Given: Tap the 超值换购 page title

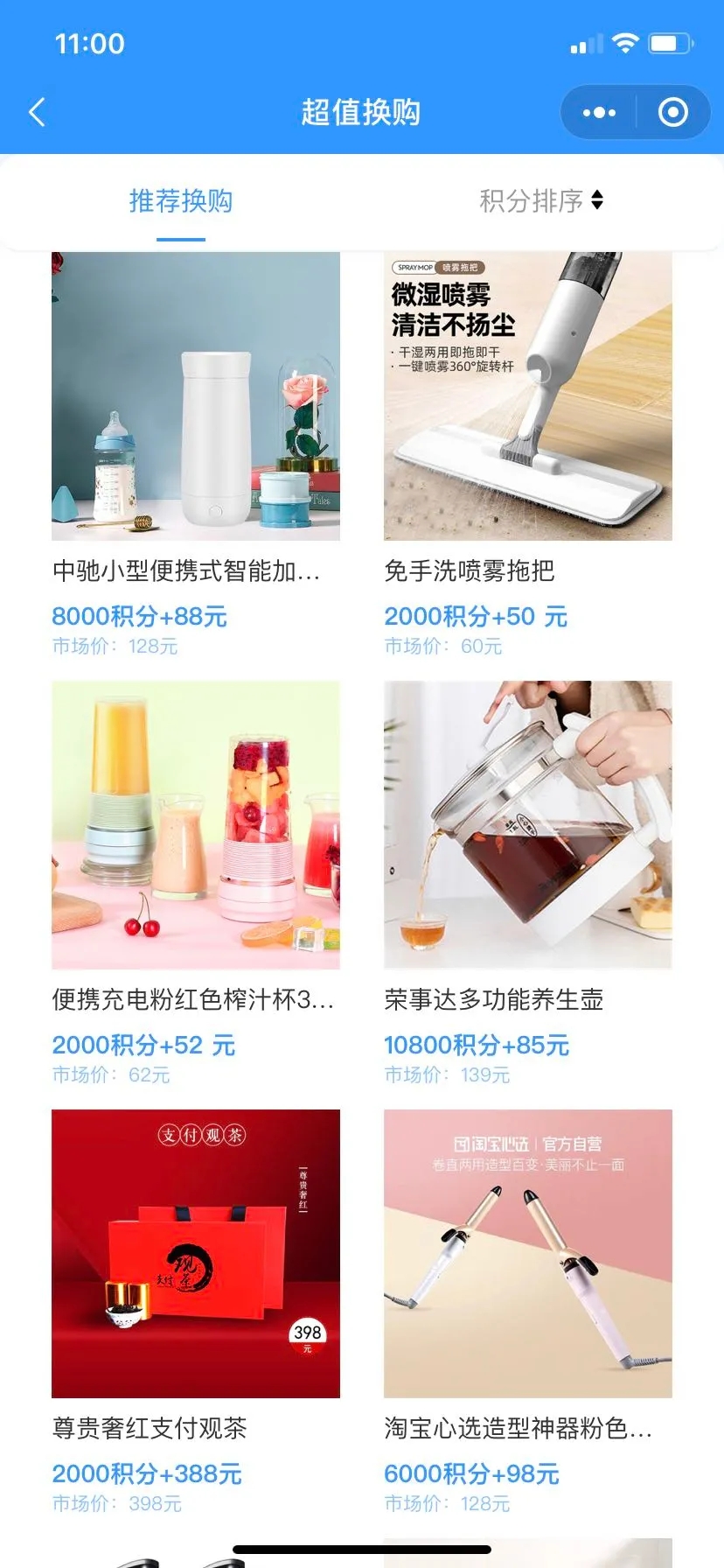Looking at the screenshot, I should pos(361,112).
